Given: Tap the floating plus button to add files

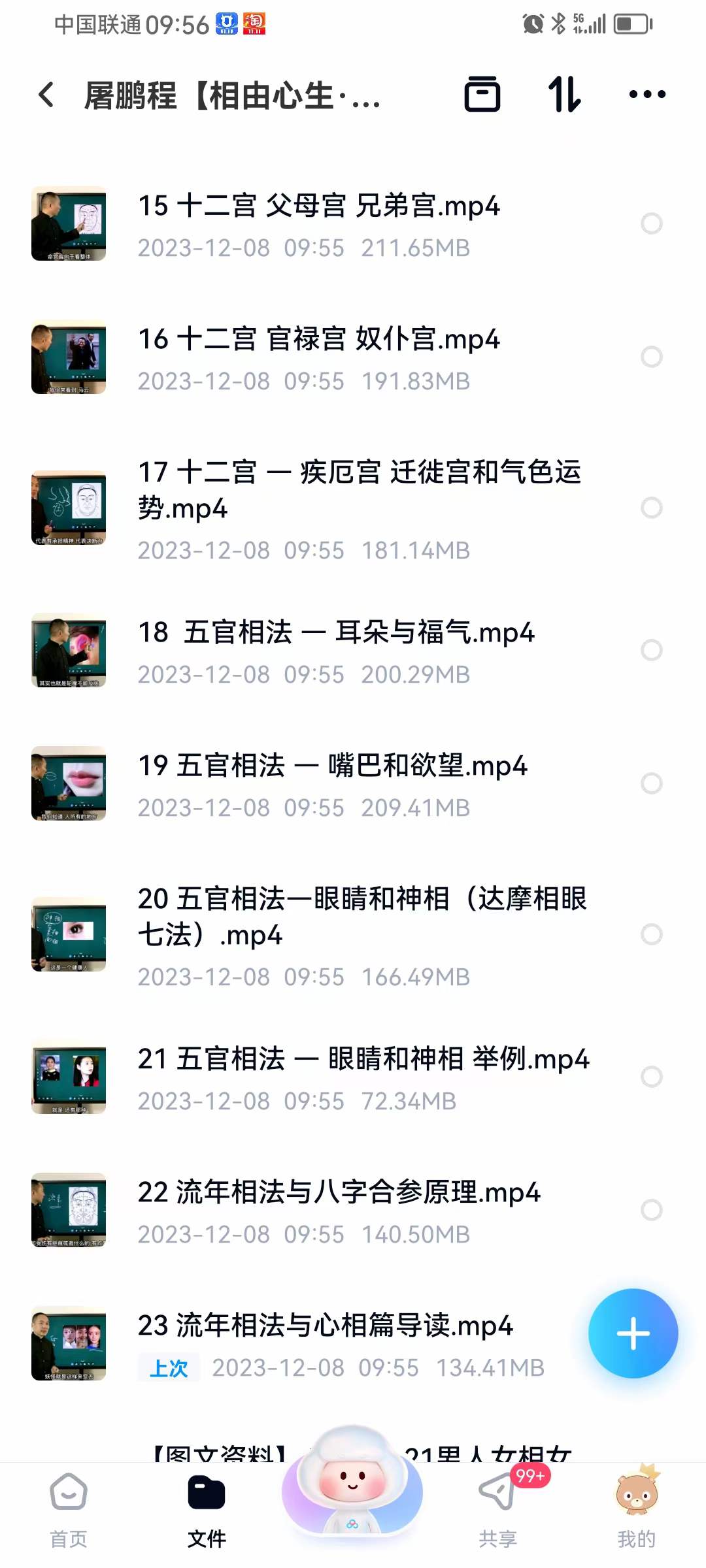Looking at the screenshot, I should click(632, 1335).
